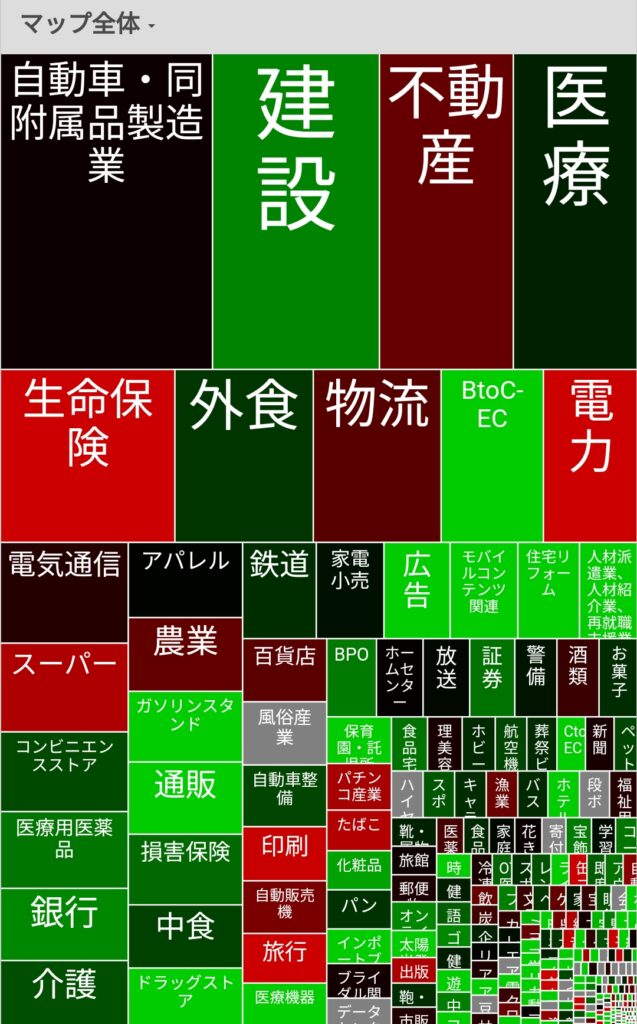This screenshot has width=637, height=1024.
Task: Open the 介護 tile
Action: pyautogui.click(x=64, y=990)
